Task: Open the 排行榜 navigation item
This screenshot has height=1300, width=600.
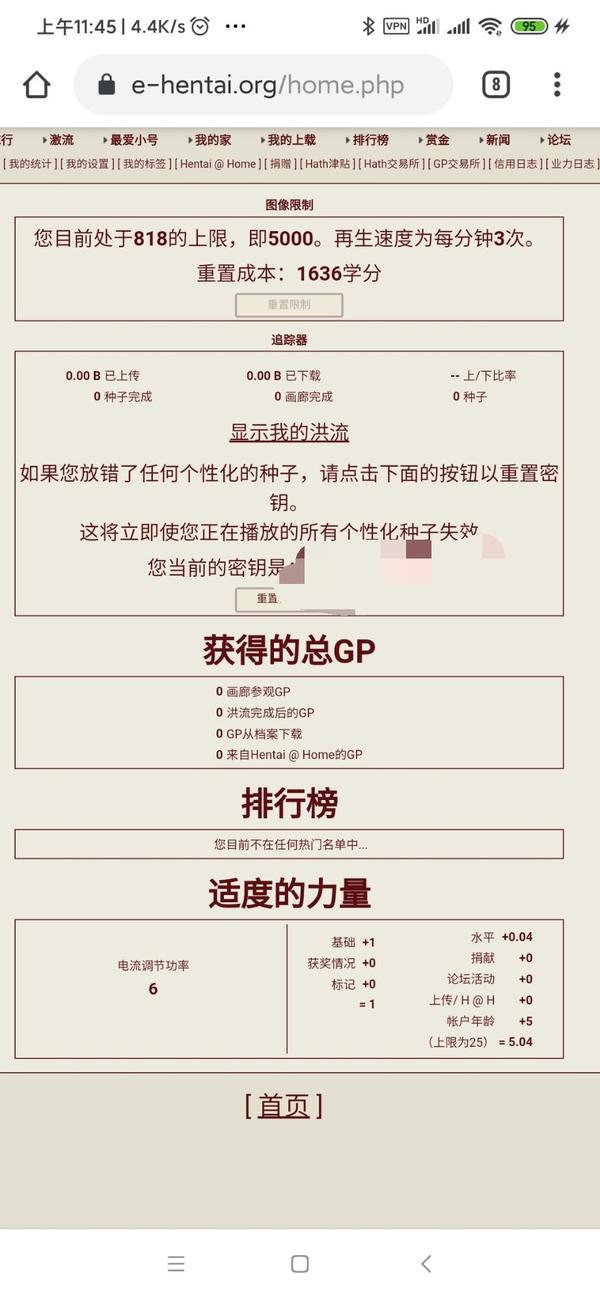Action: tap(370, 140)
